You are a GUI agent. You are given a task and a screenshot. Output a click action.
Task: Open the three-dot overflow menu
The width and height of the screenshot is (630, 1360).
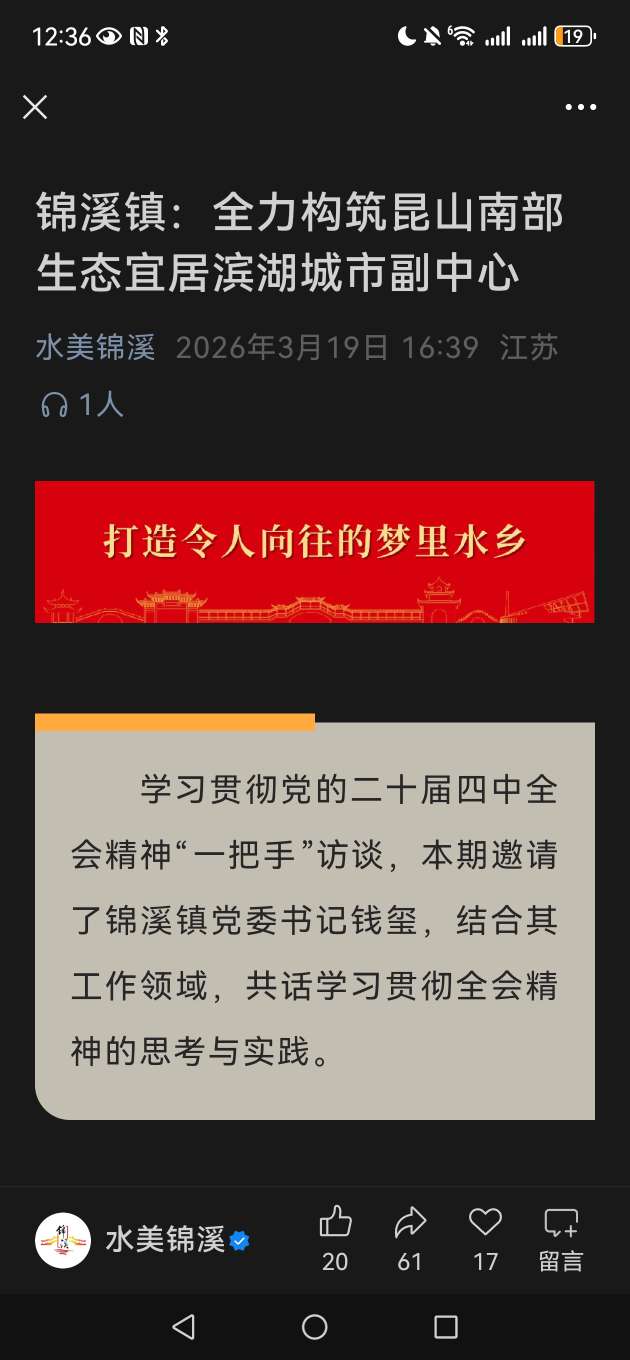[x=580, y=107]
